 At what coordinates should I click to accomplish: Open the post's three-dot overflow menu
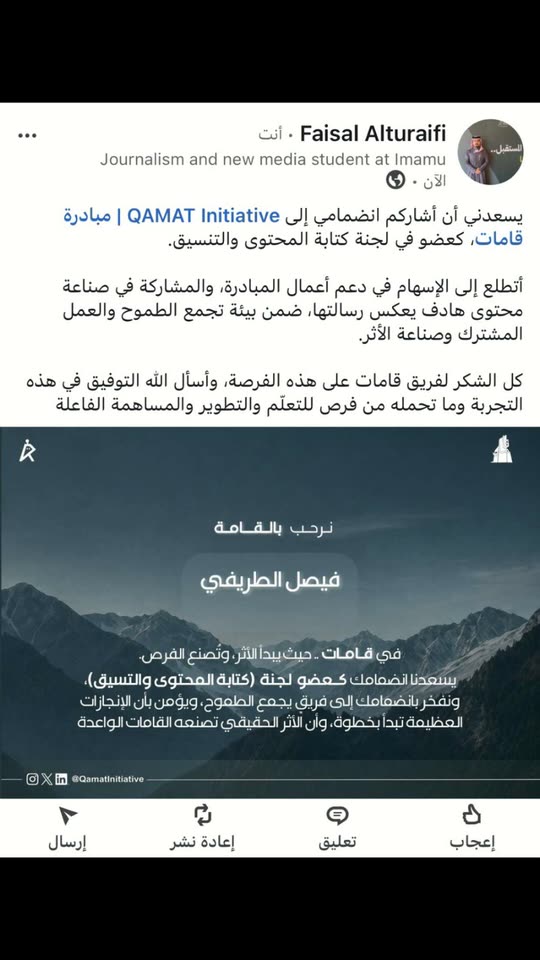point(28,135)
